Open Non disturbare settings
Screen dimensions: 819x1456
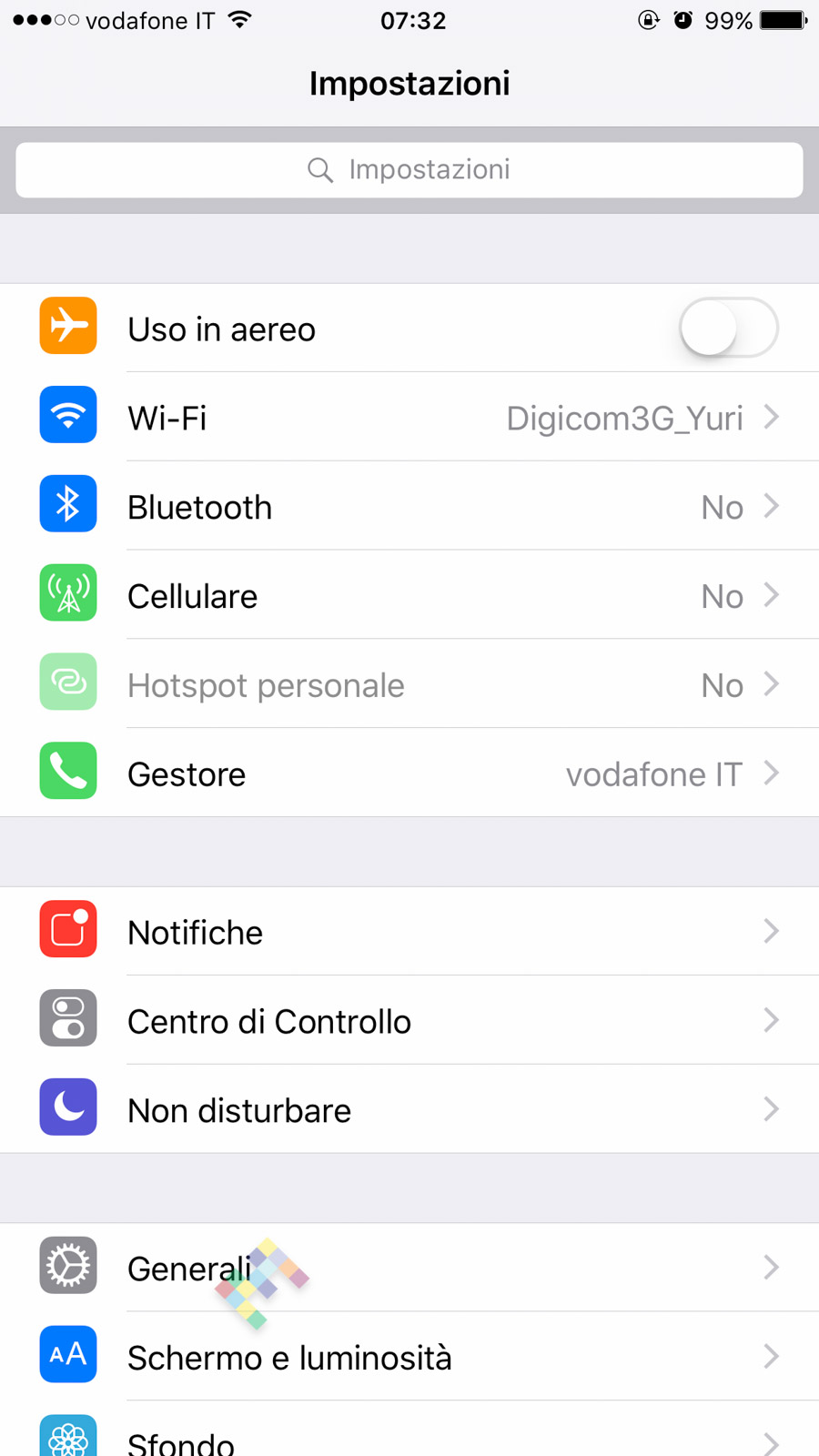point(409,1111)
